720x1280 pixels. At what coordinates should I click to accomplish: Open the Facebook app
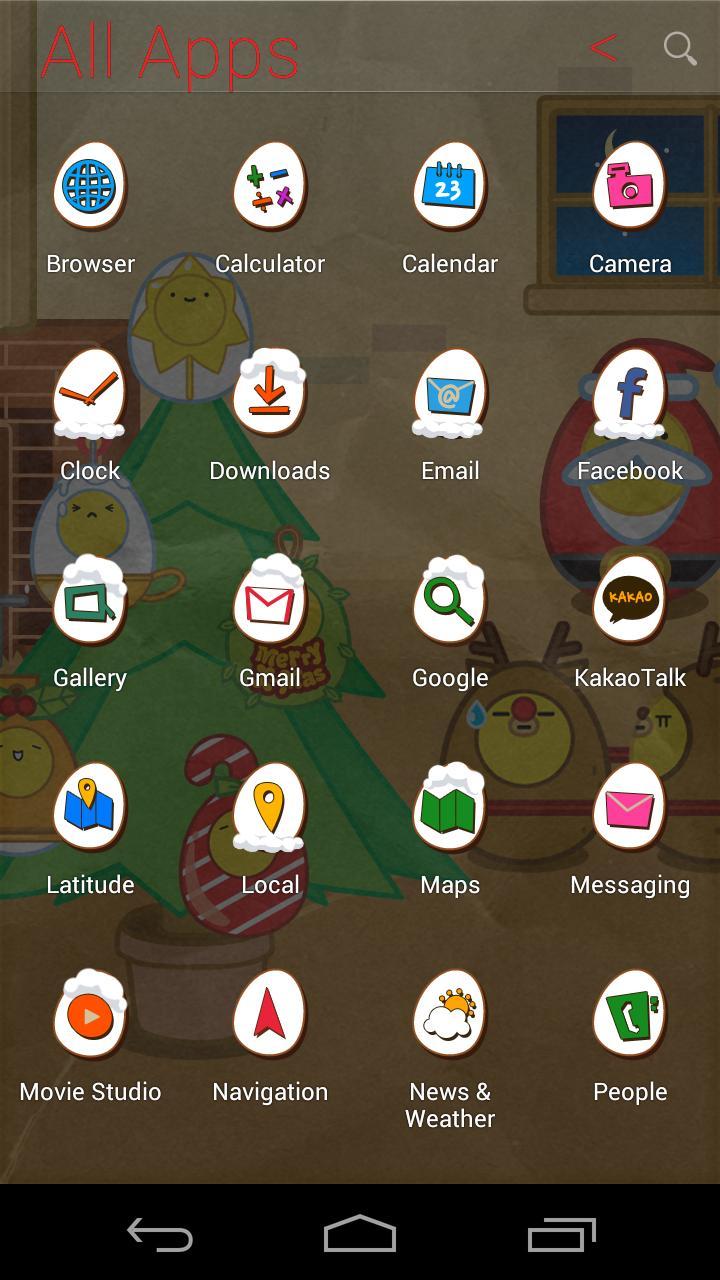(x=630, y=394)
